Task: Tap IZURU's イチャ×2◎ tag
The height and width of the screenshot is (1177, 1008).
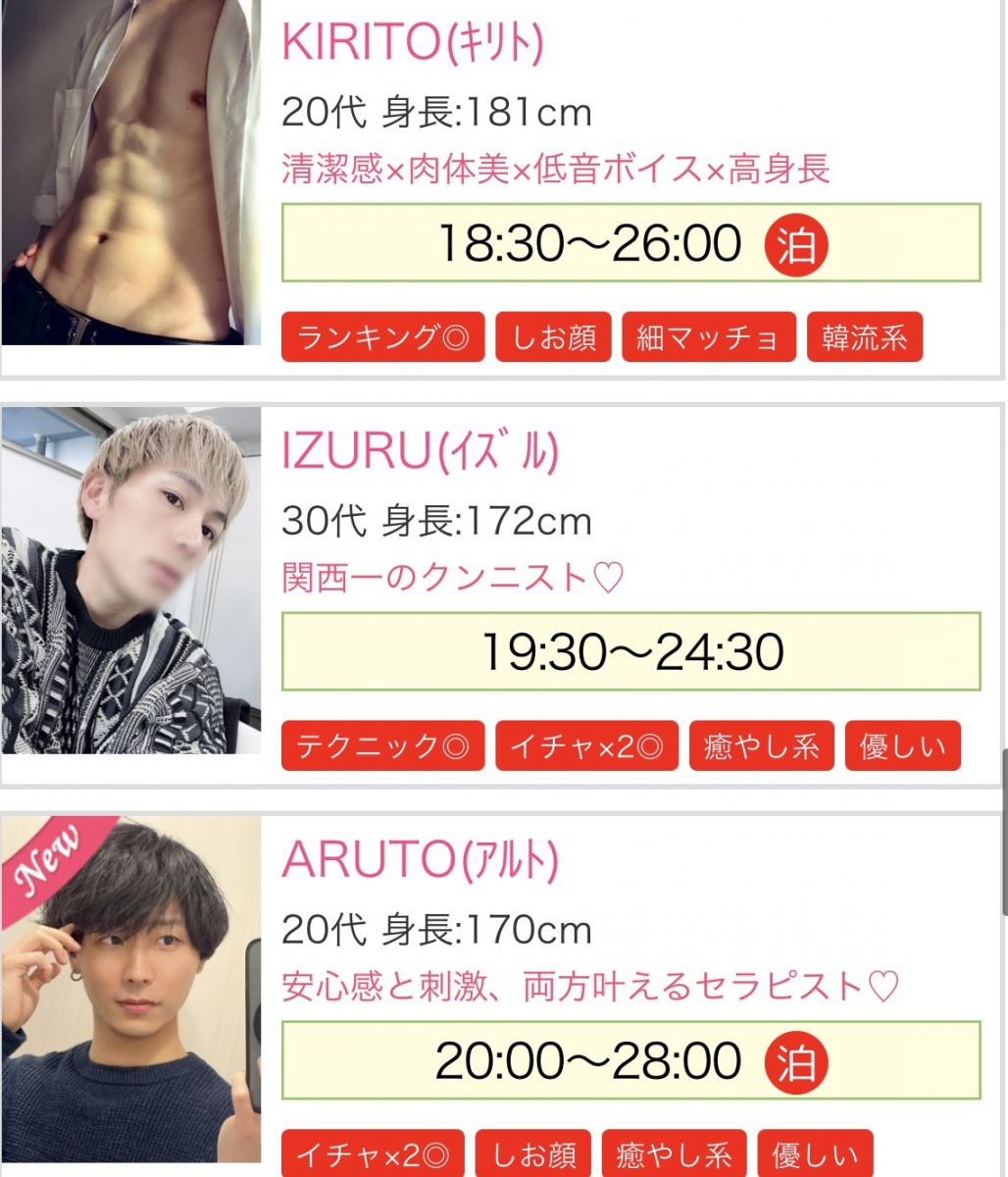Action: [586, 746]
